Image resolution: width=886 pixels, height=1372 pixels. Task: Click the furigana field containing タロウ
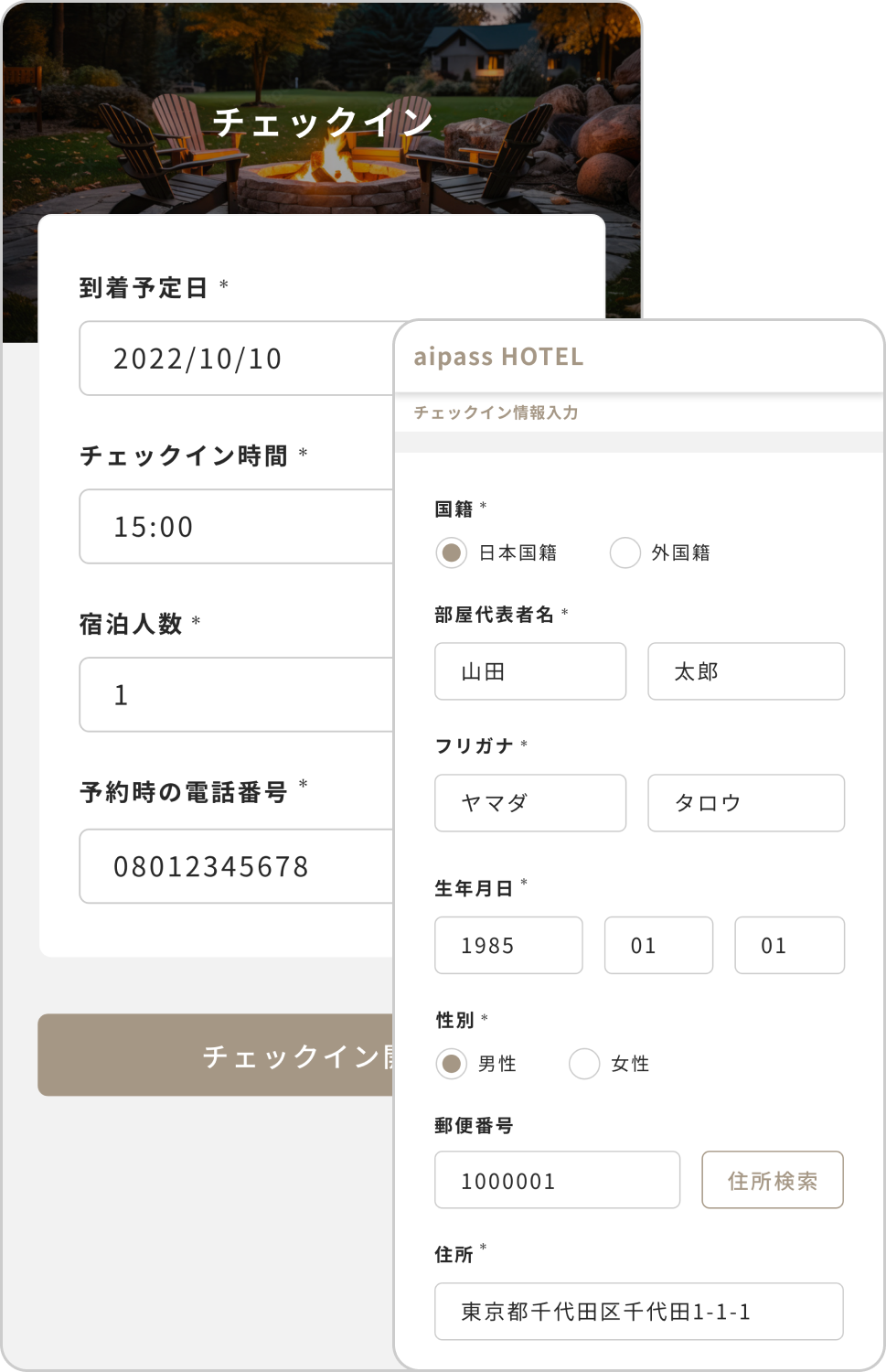pos(745,802)
